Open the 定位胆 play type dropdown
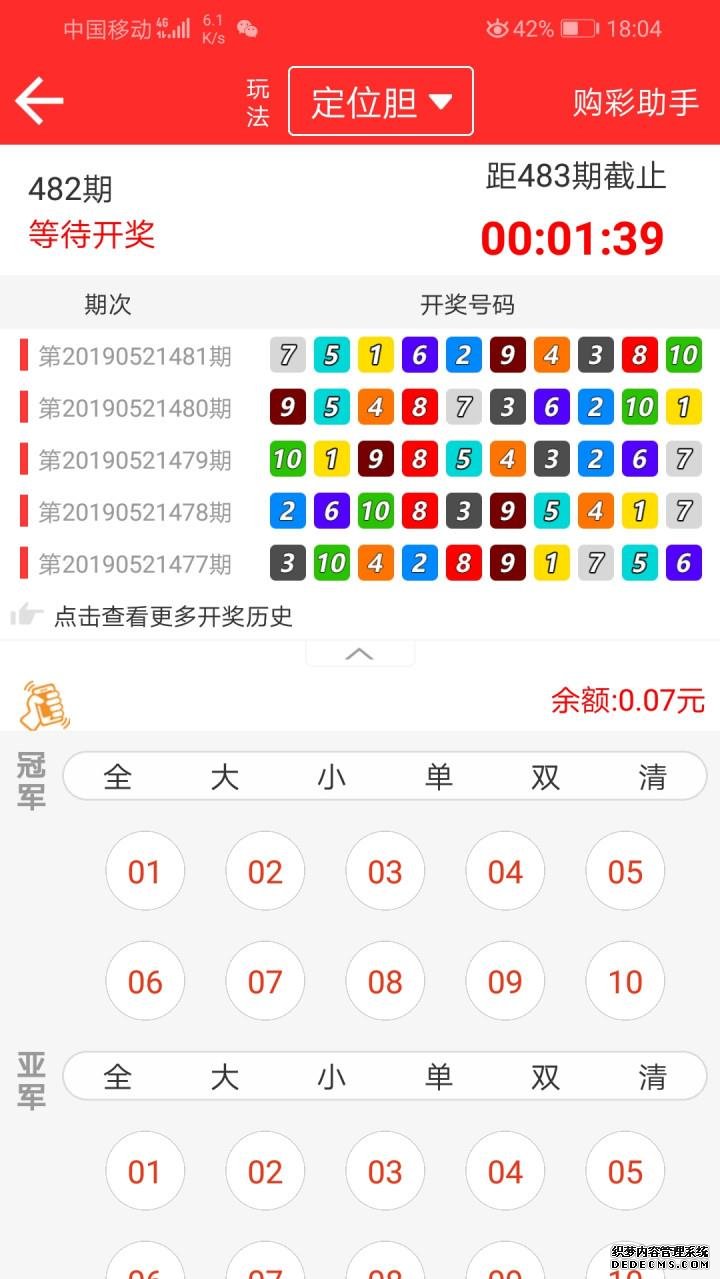Screen dimensions: 720x1279 click(x=380, y=101)
